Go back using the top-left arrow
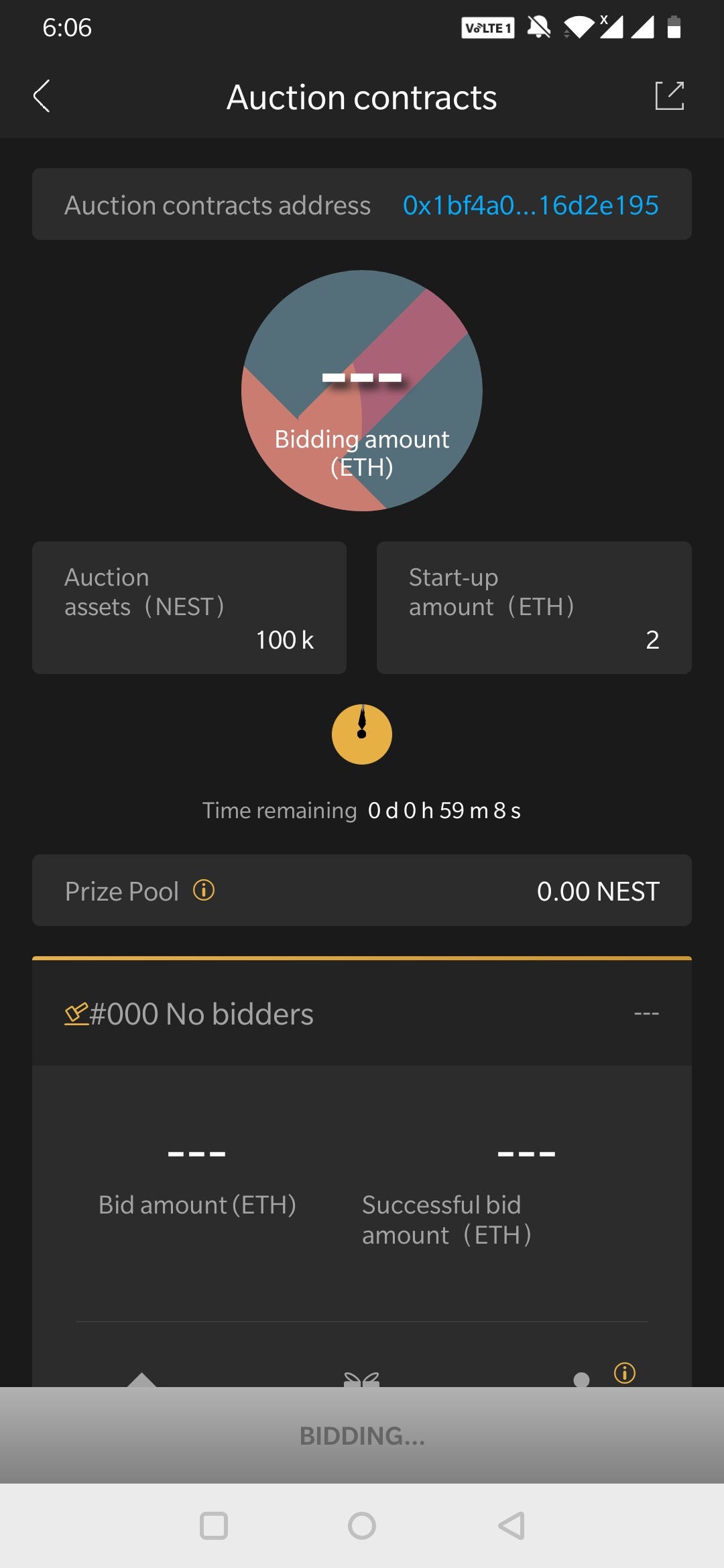 pyautogui.click(x=42, y=96)
